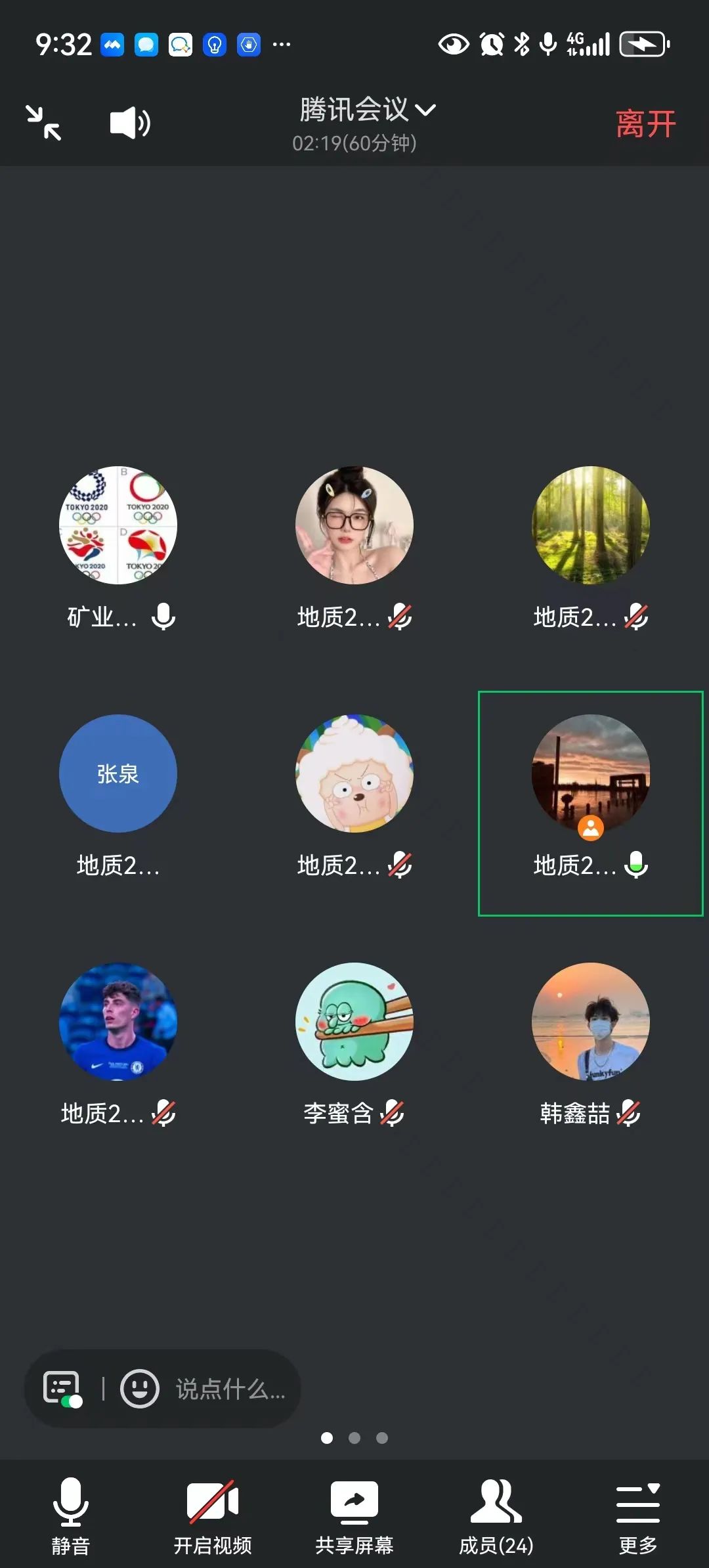Select the highlighted speaking participant tile

(x=590, y=802)
